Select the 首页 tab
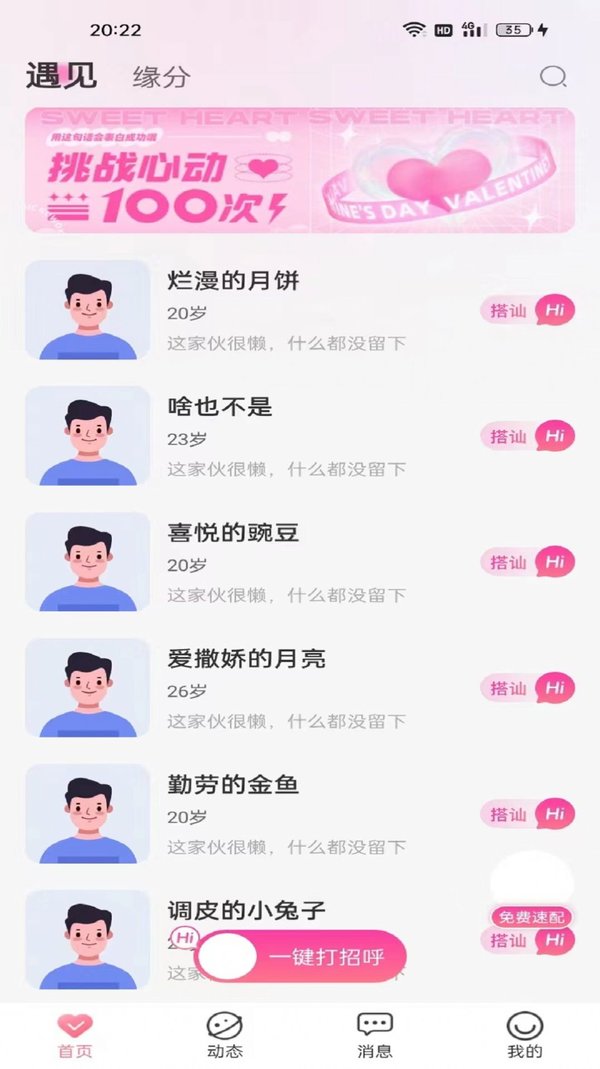Screen dimensions: 600x1069 75,1035
